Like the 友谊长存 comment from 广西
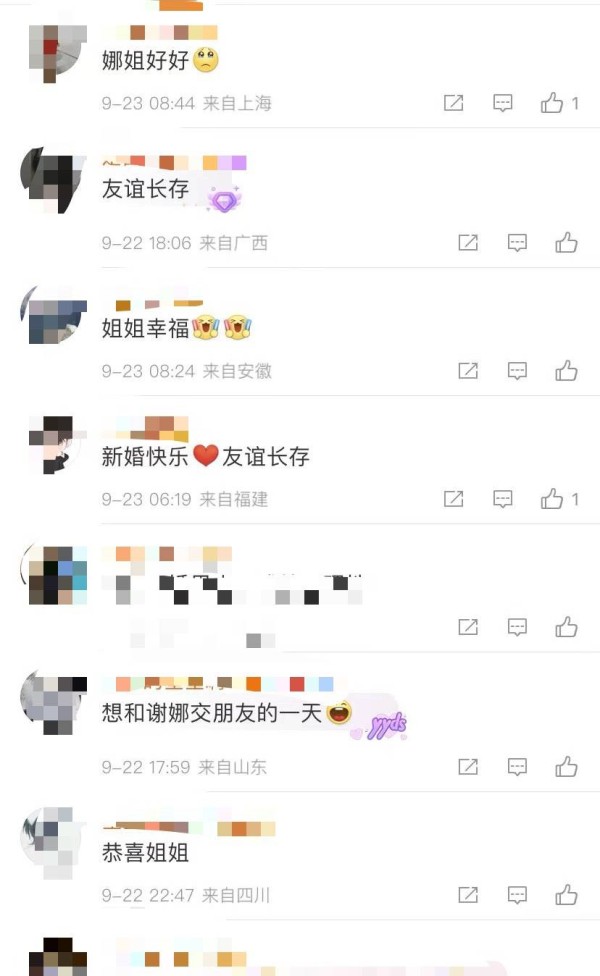600x976 pixels. [566, 242]
